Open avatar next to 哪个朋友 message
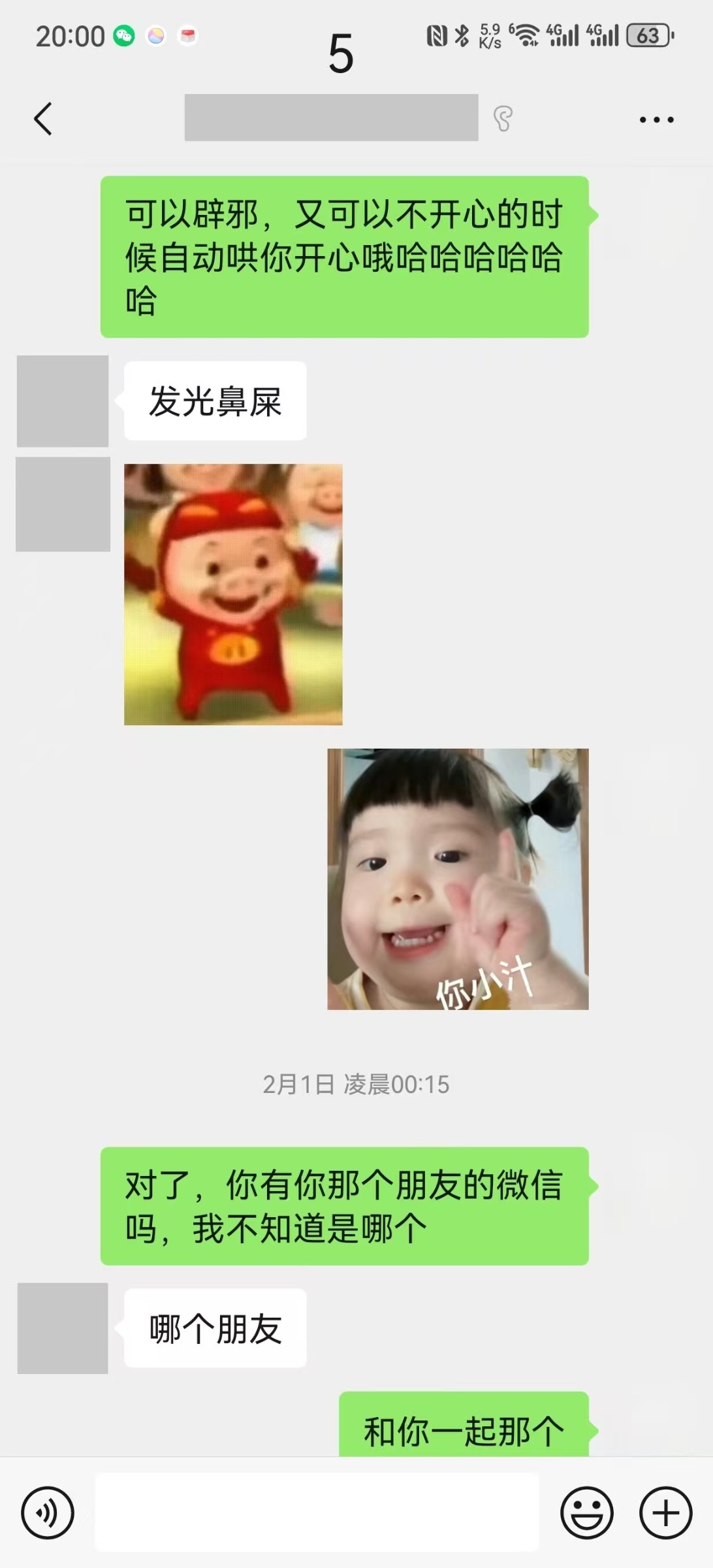713x1568 pixels. point(63,1328)
